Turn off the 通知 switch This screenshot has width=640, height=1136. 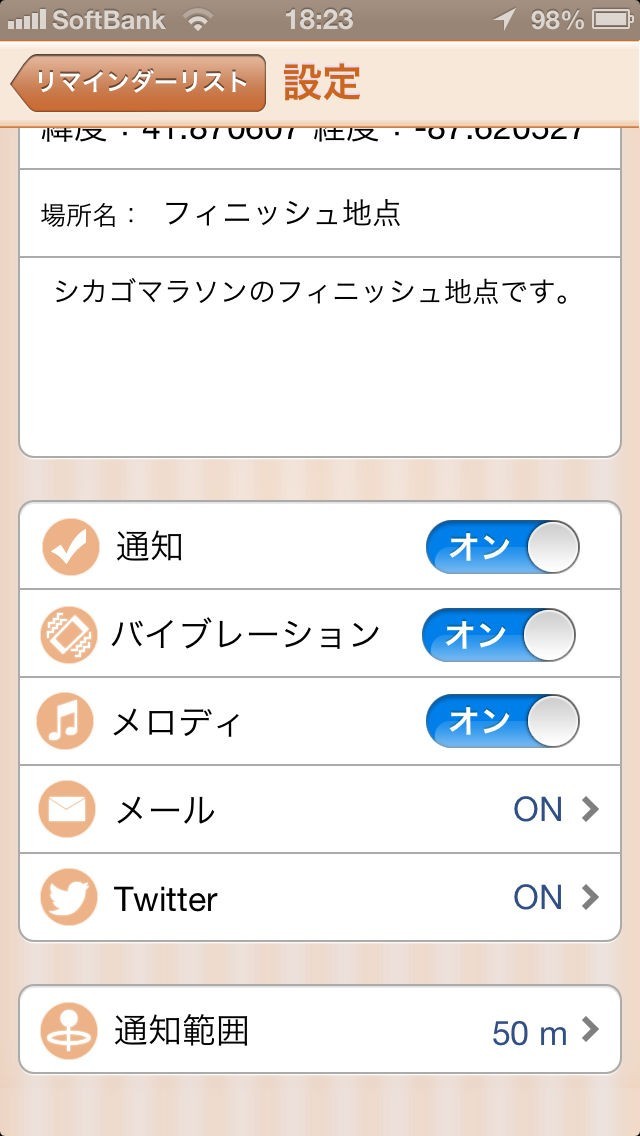[502, 547]
